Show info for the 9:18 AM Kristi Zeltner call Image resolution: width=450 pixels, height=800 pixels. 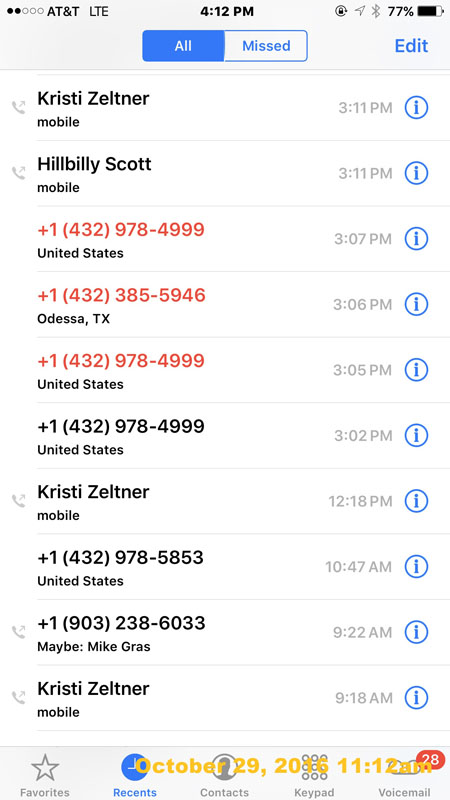(x=416, y=697)
